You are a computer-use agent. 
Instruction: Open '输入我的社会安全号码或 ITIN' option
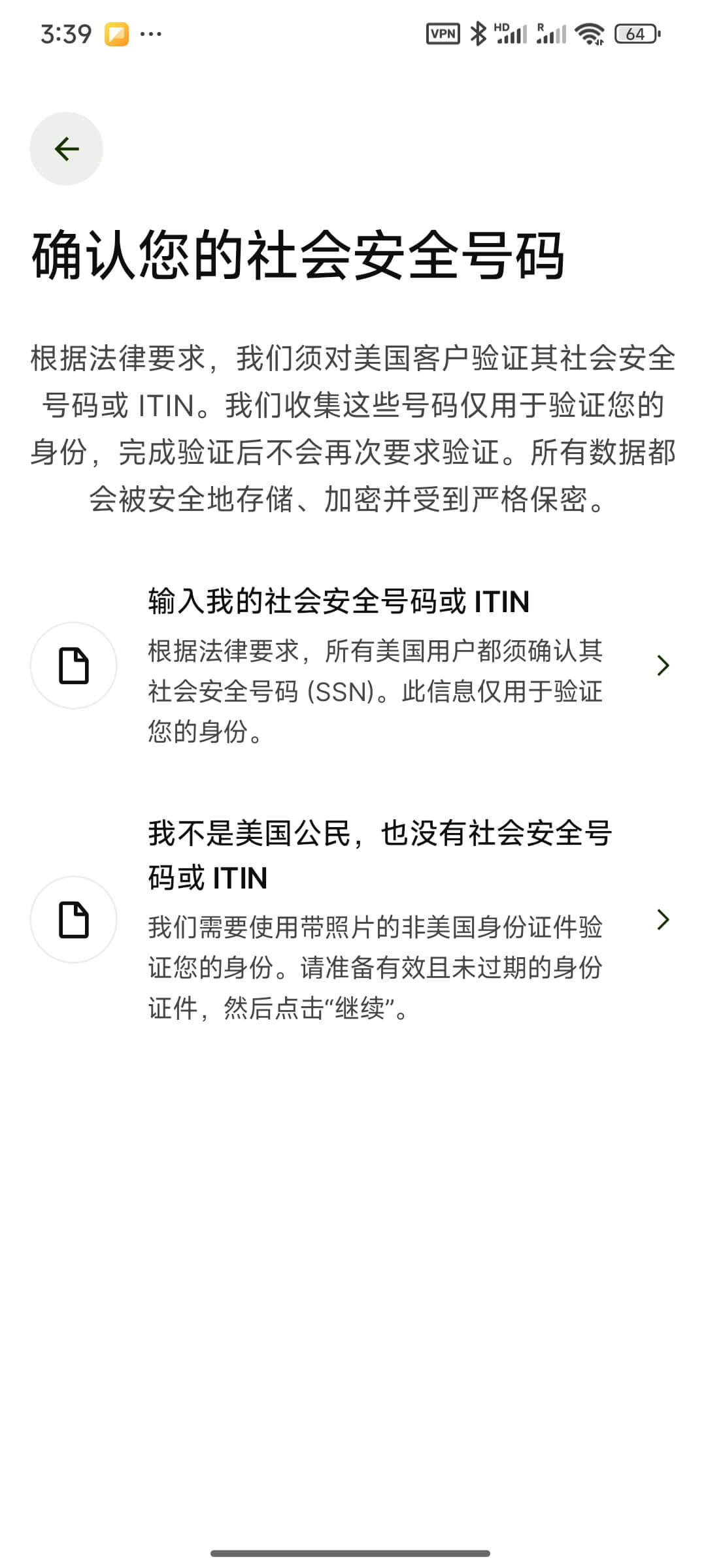(x=353, y=665)
